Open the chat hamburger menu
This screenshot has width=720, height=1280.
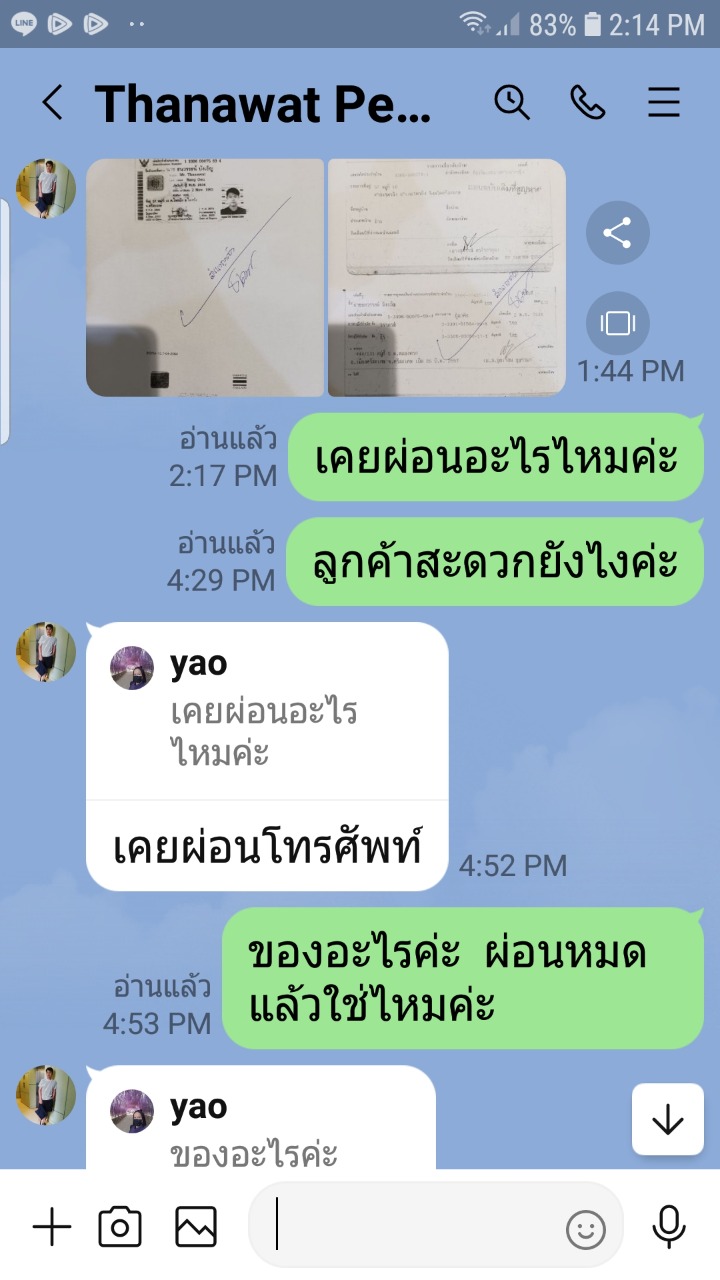tap(664, 102)
